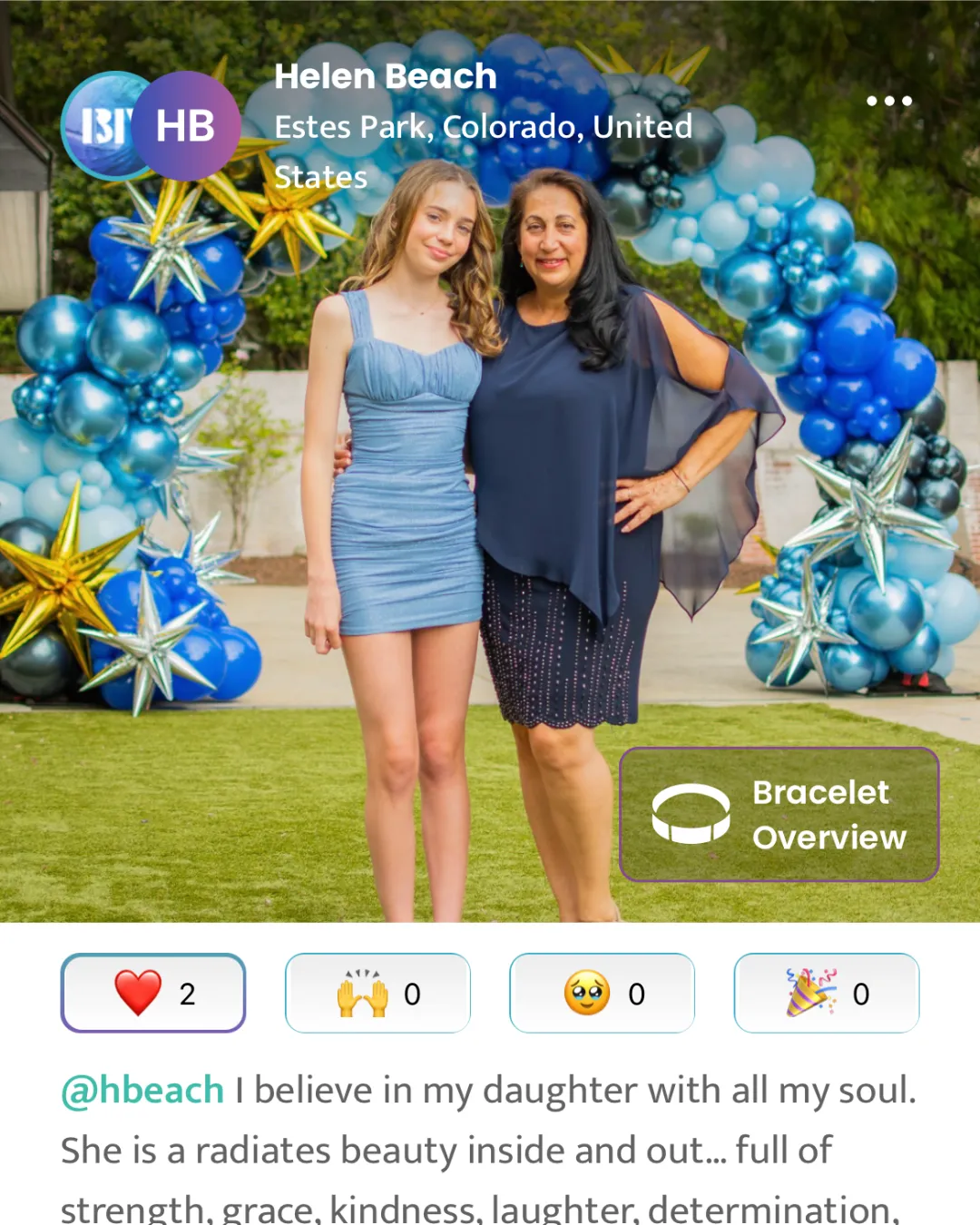
Task: Open the three-dot overflow menu
Action: 888,101
